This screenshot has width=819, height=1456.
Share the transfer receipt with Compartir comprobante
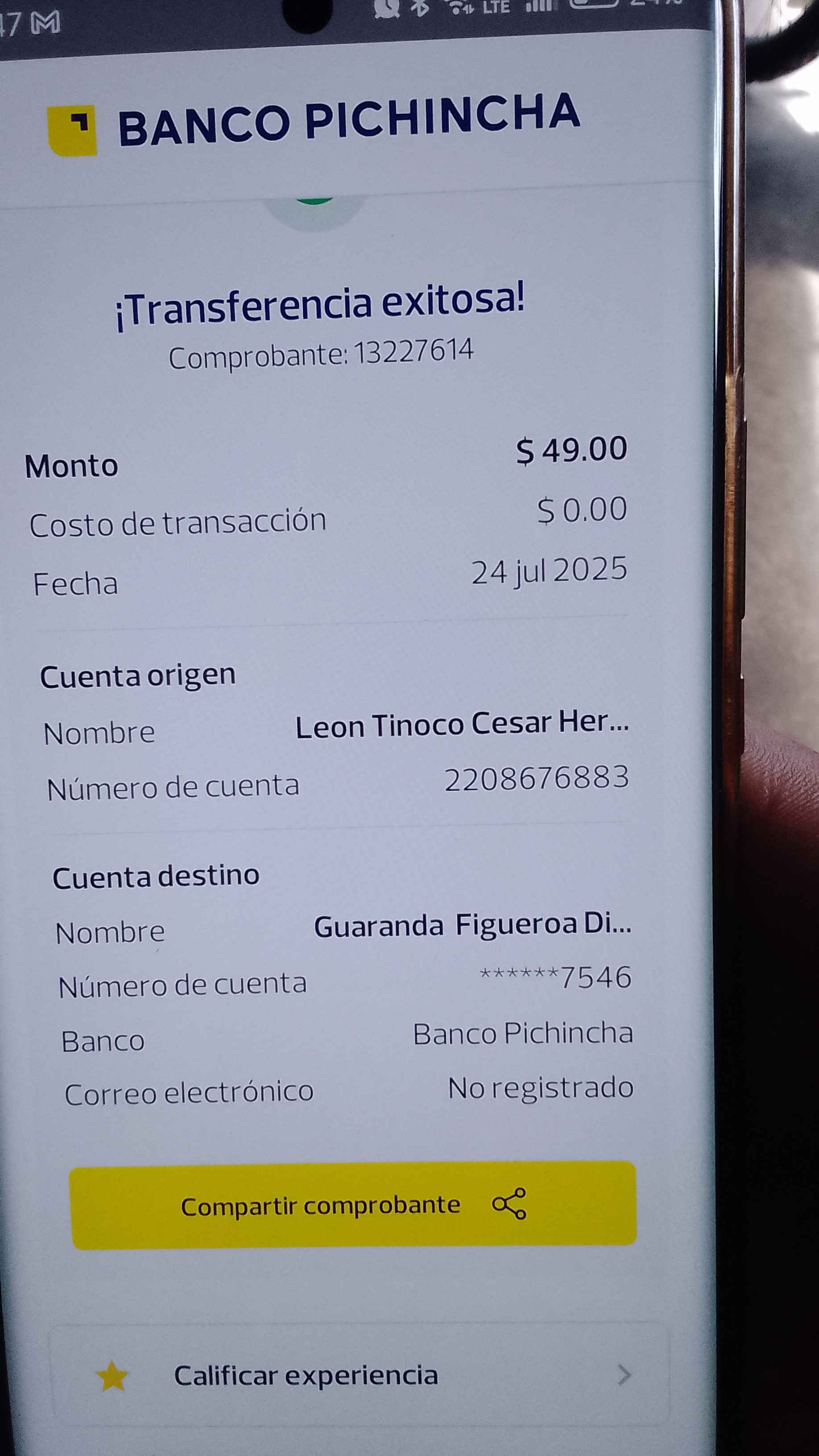[x=353, y=1205]
